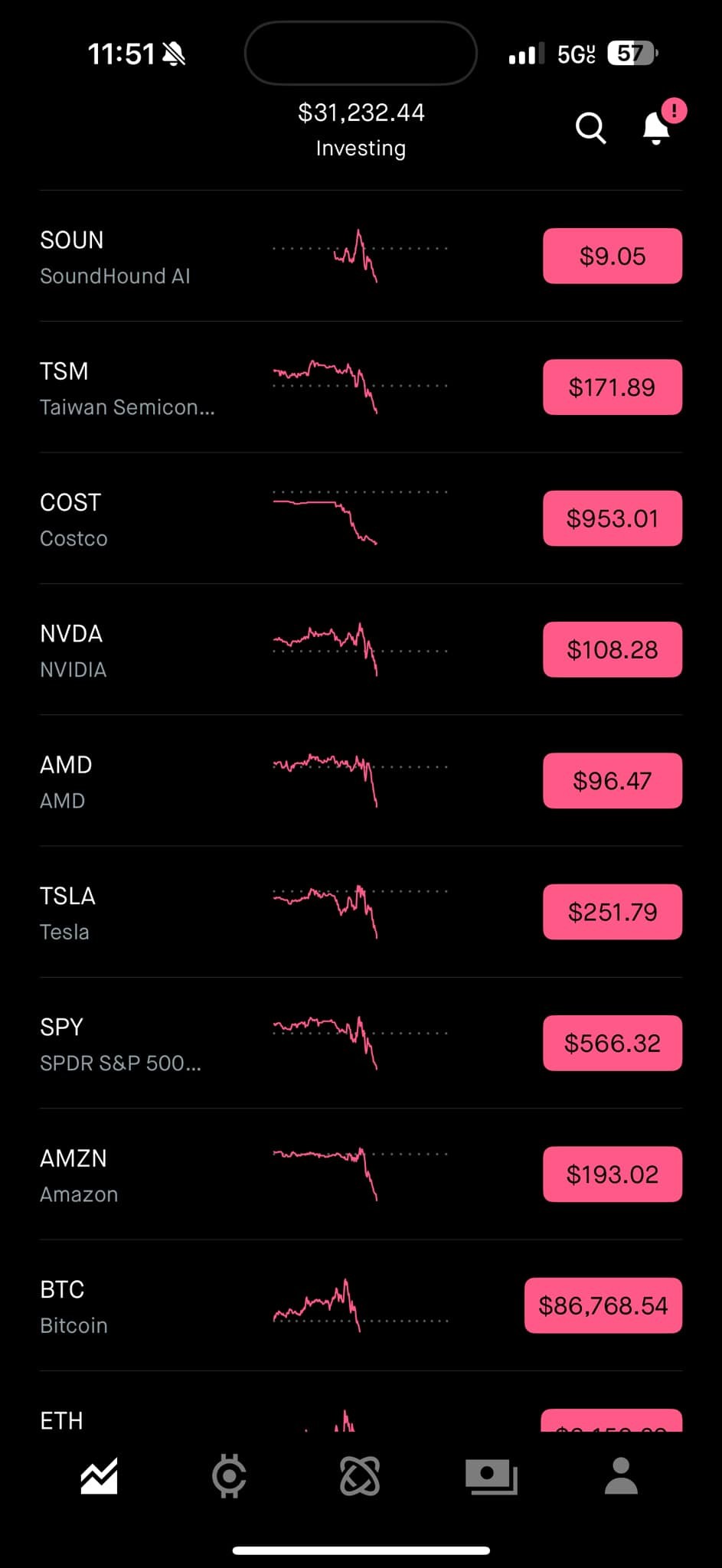
Task: Tap the $193.02 Amazon price button
Action: point(613,1174)
